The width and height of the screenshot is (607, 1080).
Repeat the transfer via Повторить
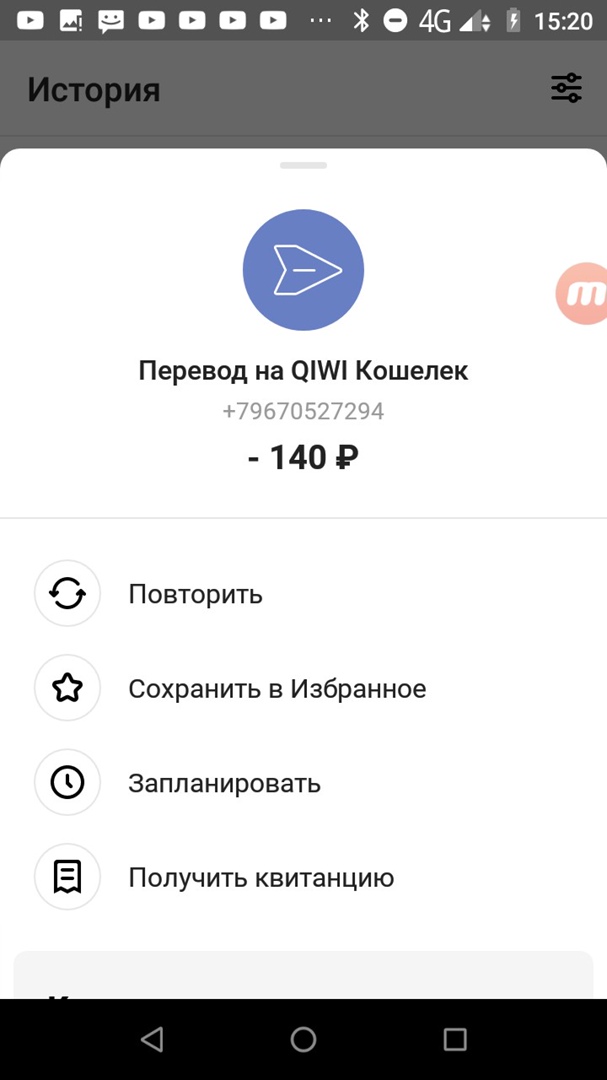(195, 594)
